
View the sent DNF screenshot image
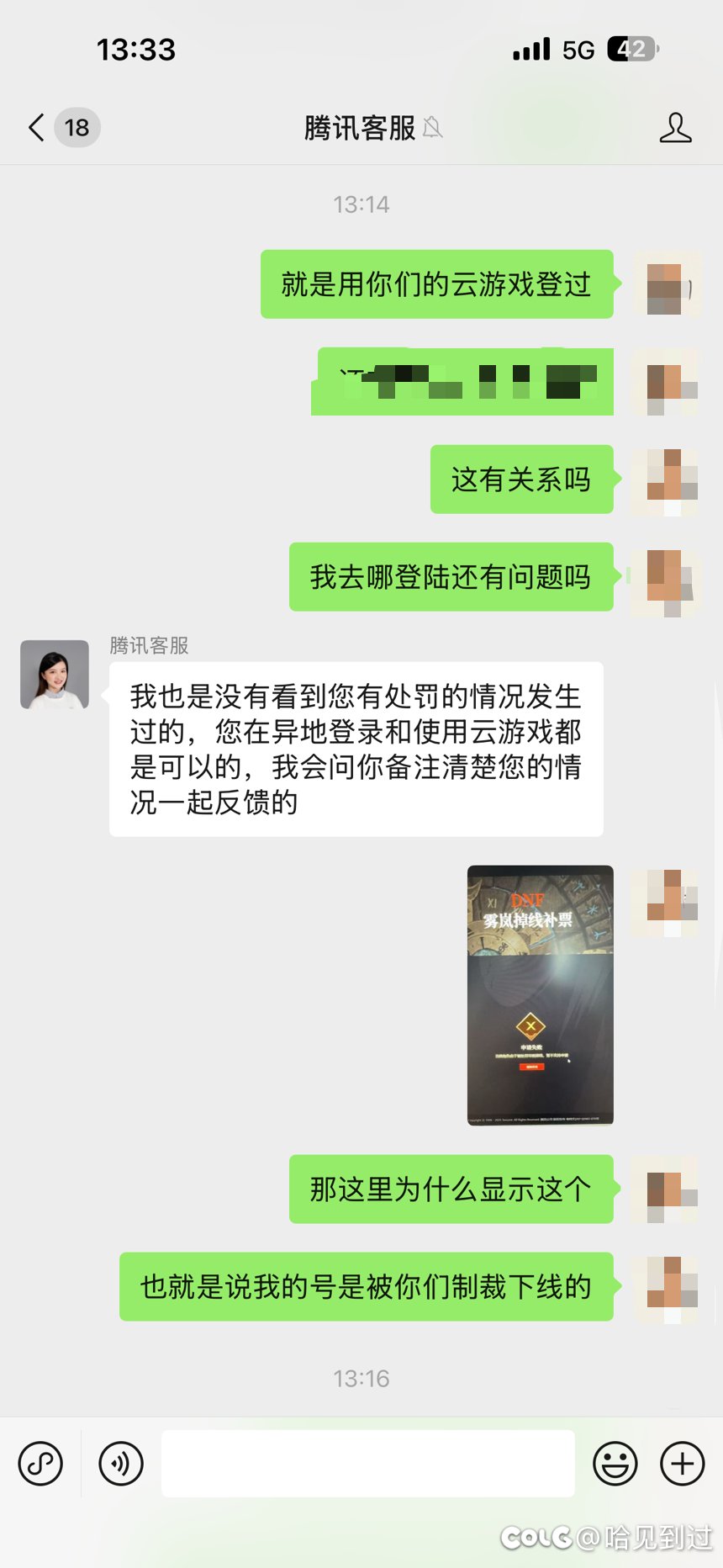click(540, 995)
